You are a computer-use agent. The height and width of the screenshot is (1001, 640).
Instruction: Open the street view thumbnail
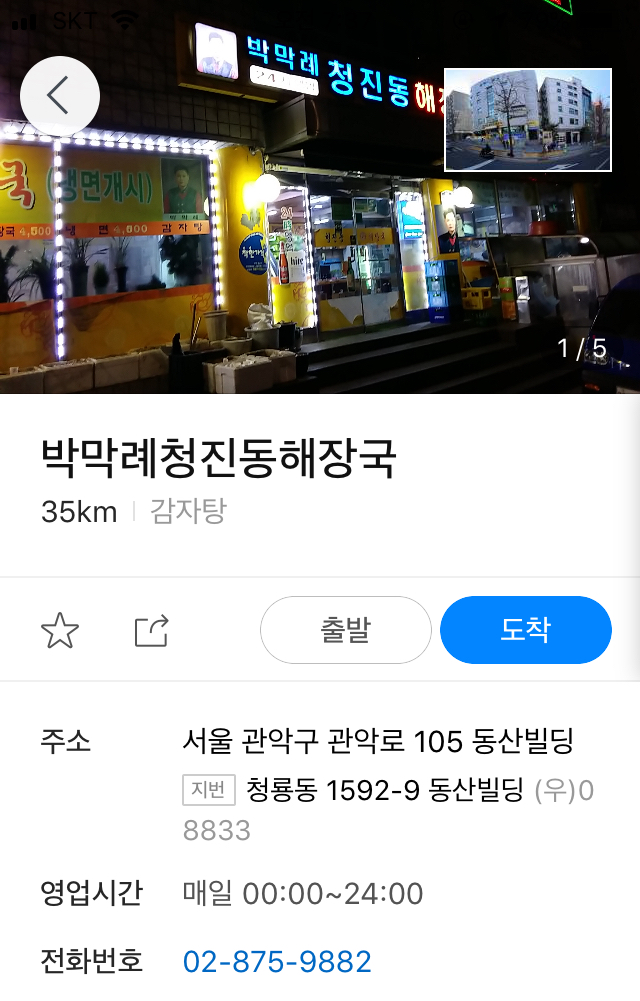click(527, 120)
